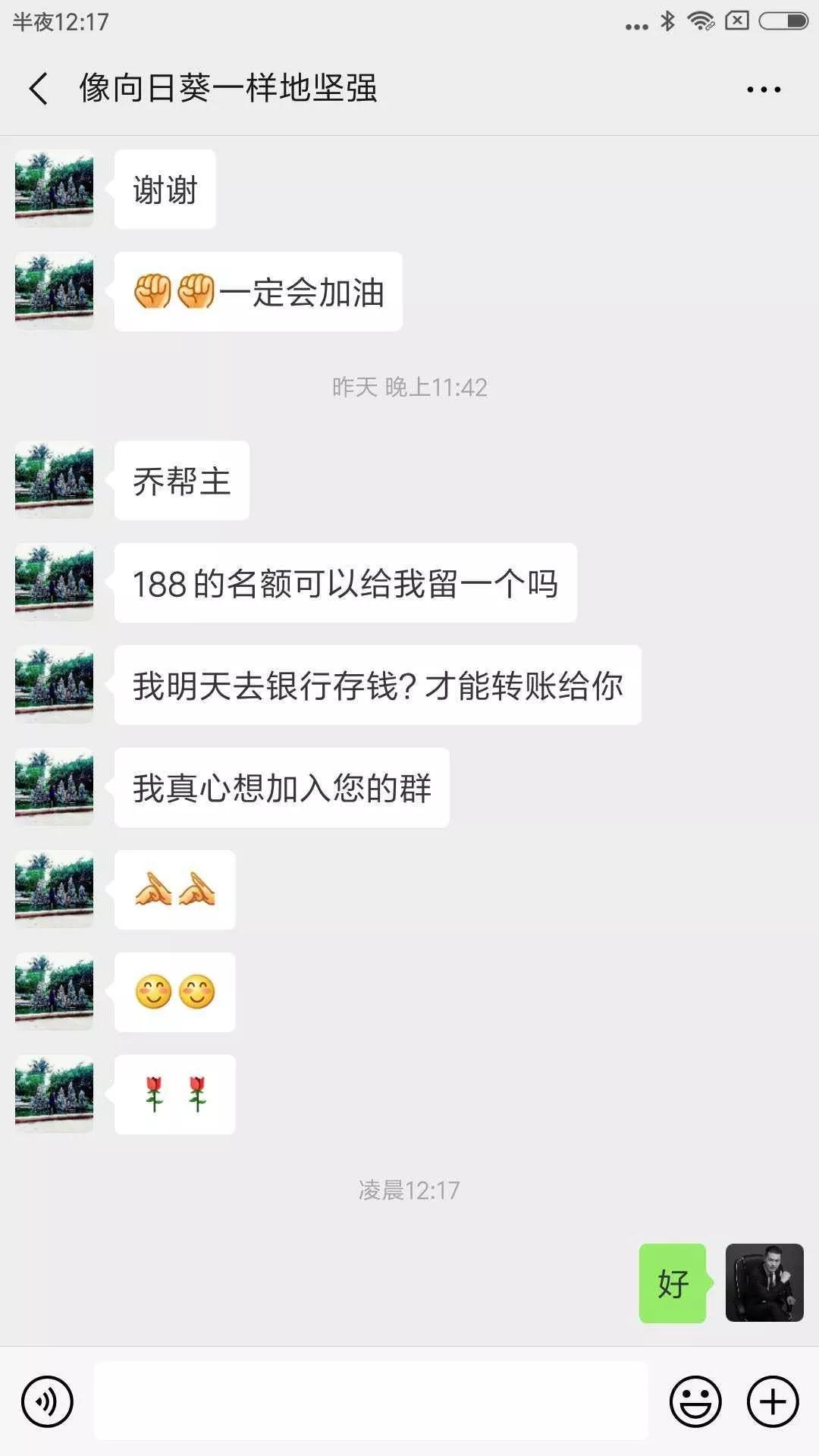Tap the message text field
The image size is (819, 1456).
tap(371, 1401)
